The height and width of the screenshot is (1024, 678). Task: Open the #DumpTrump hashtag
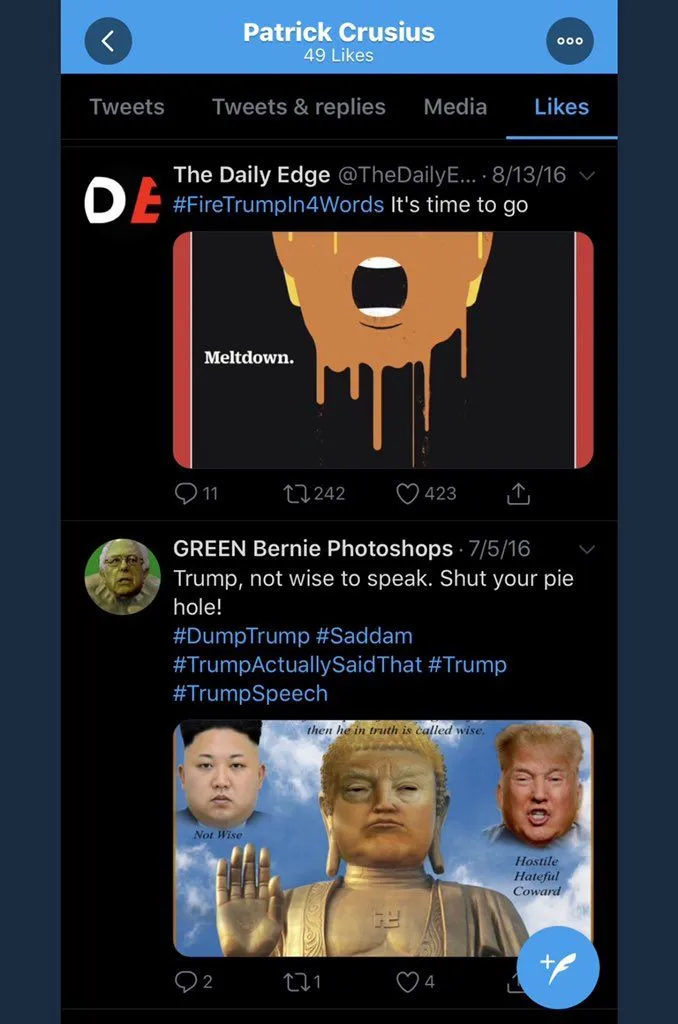tap(241, 636)
